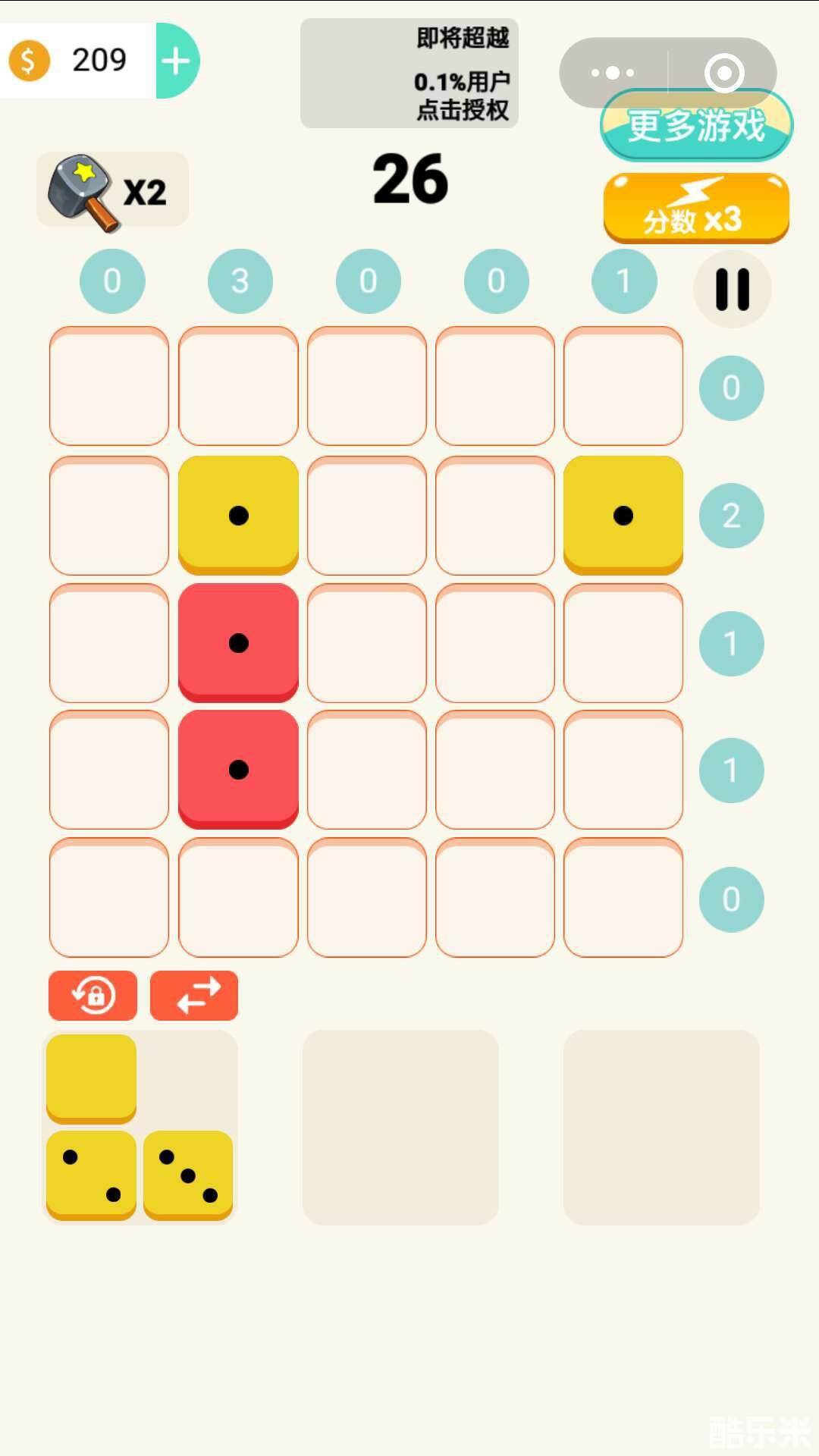Select the yellow dice piece in the tray
The image size is (819, 1456).
click(x=140, y=1127)
